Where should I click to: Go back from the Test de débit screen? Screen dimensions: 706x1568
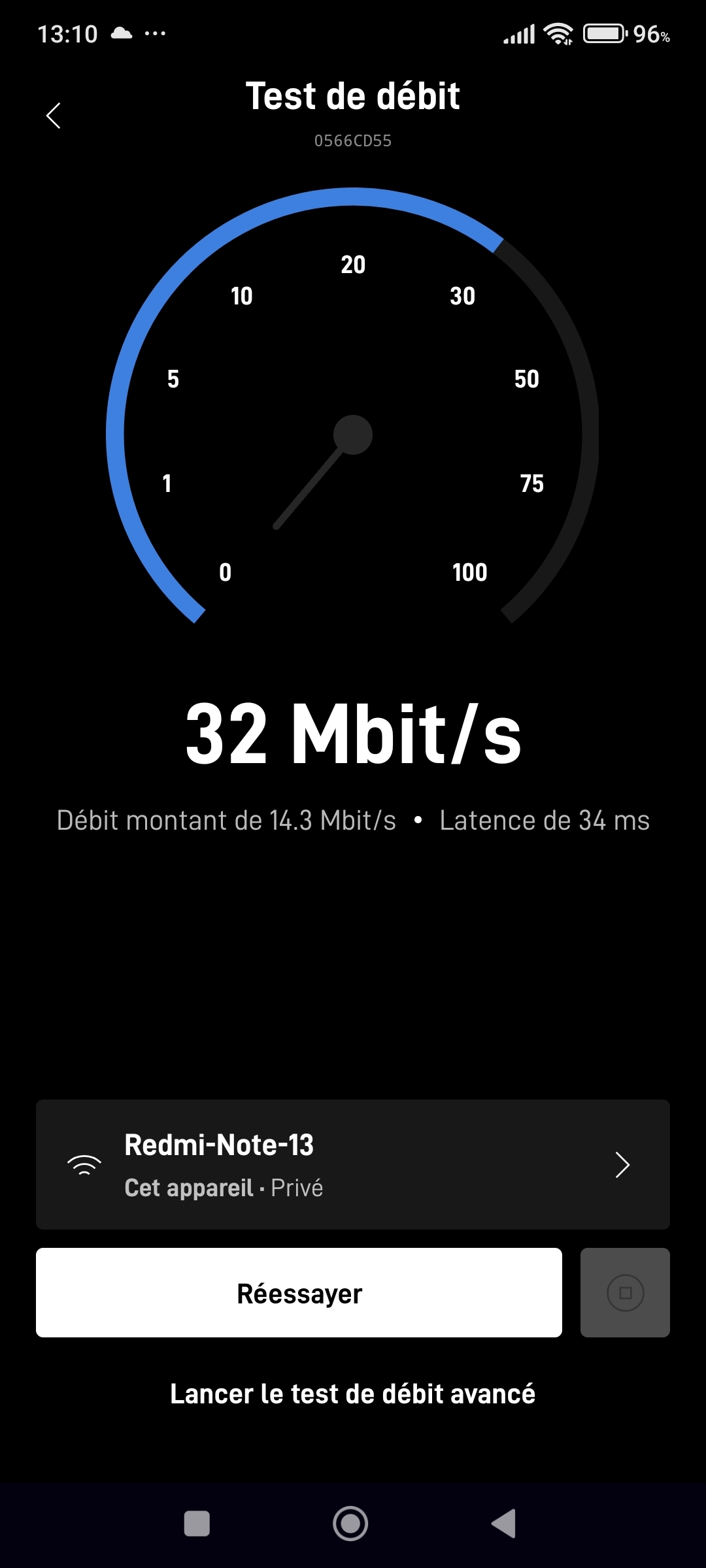pyautogui.click(x=54, y=116)
